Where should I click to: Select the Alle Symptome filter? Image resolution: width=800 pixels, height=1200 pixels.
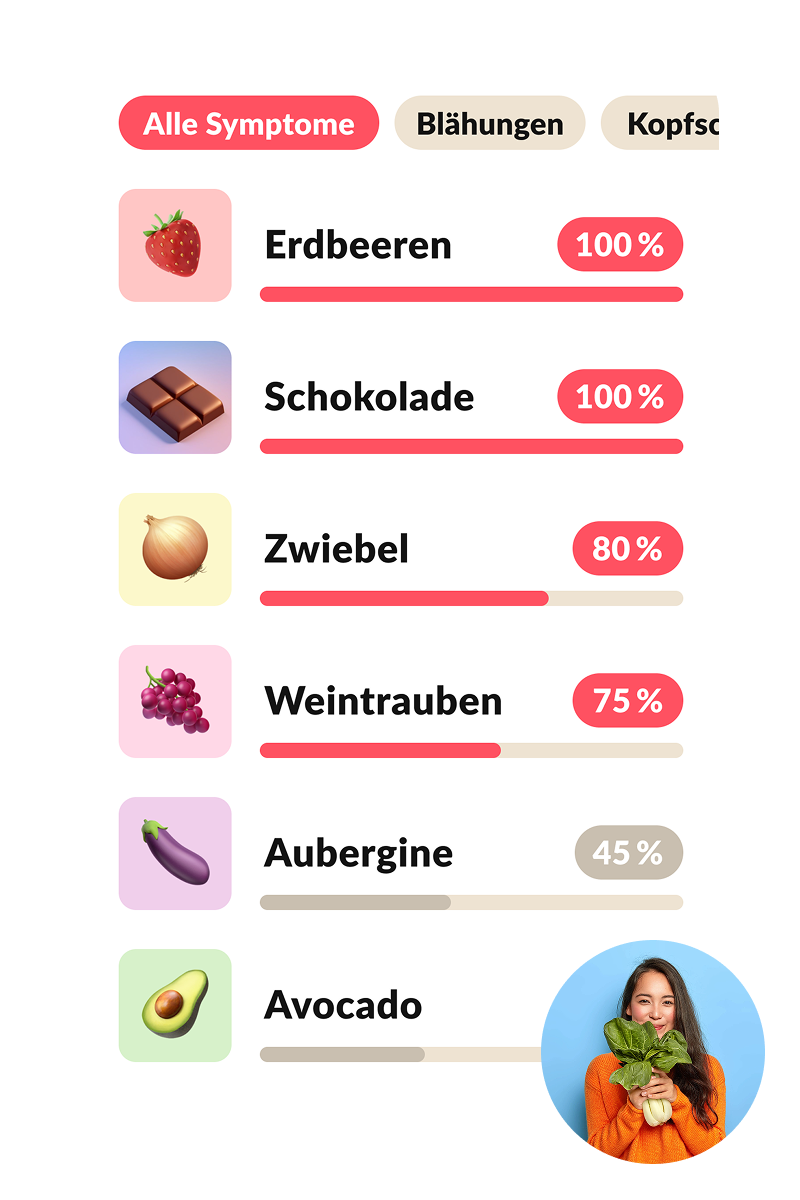tap(248, 123)
